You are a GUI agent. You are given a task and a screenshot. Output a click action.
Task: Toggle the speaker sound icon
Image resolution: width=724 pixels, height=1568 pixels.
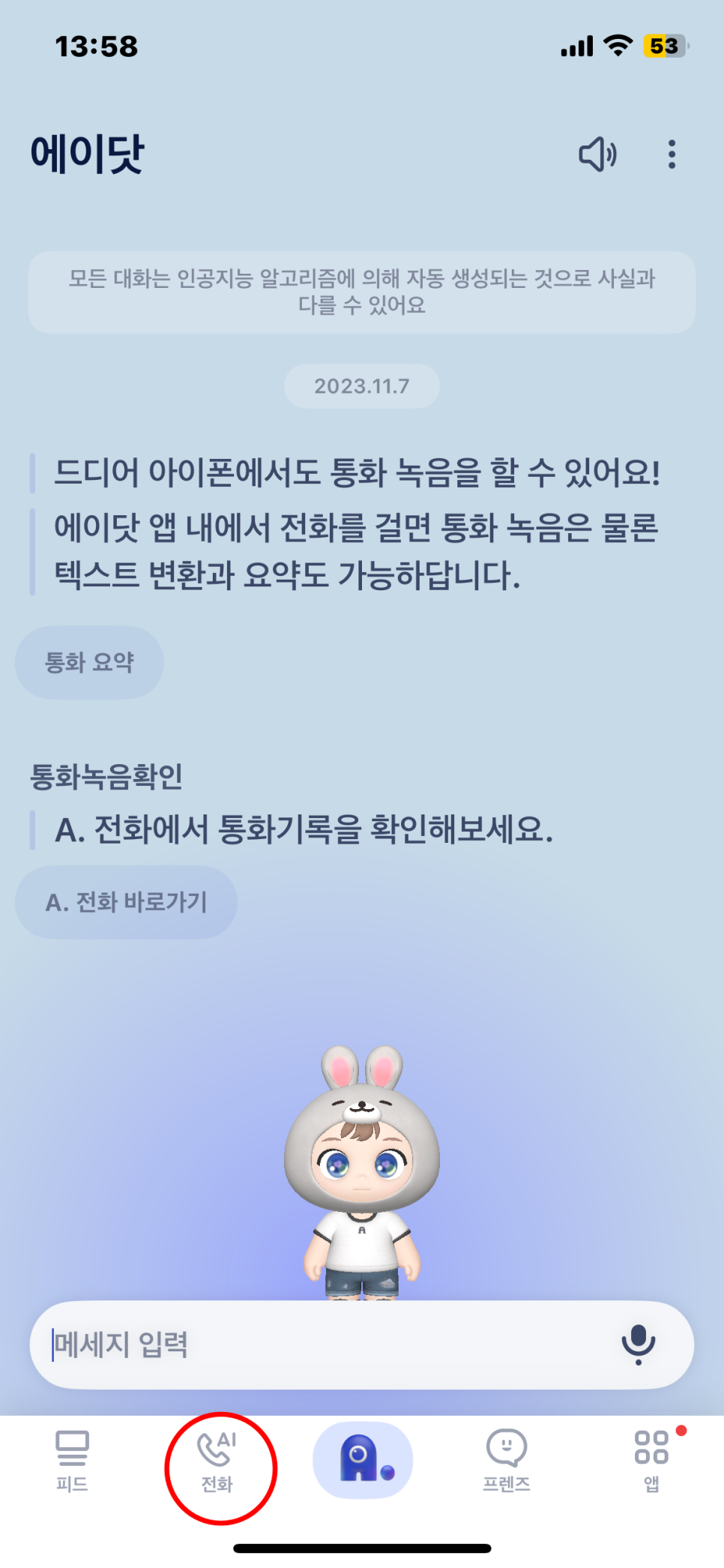[x=597, y=154]
